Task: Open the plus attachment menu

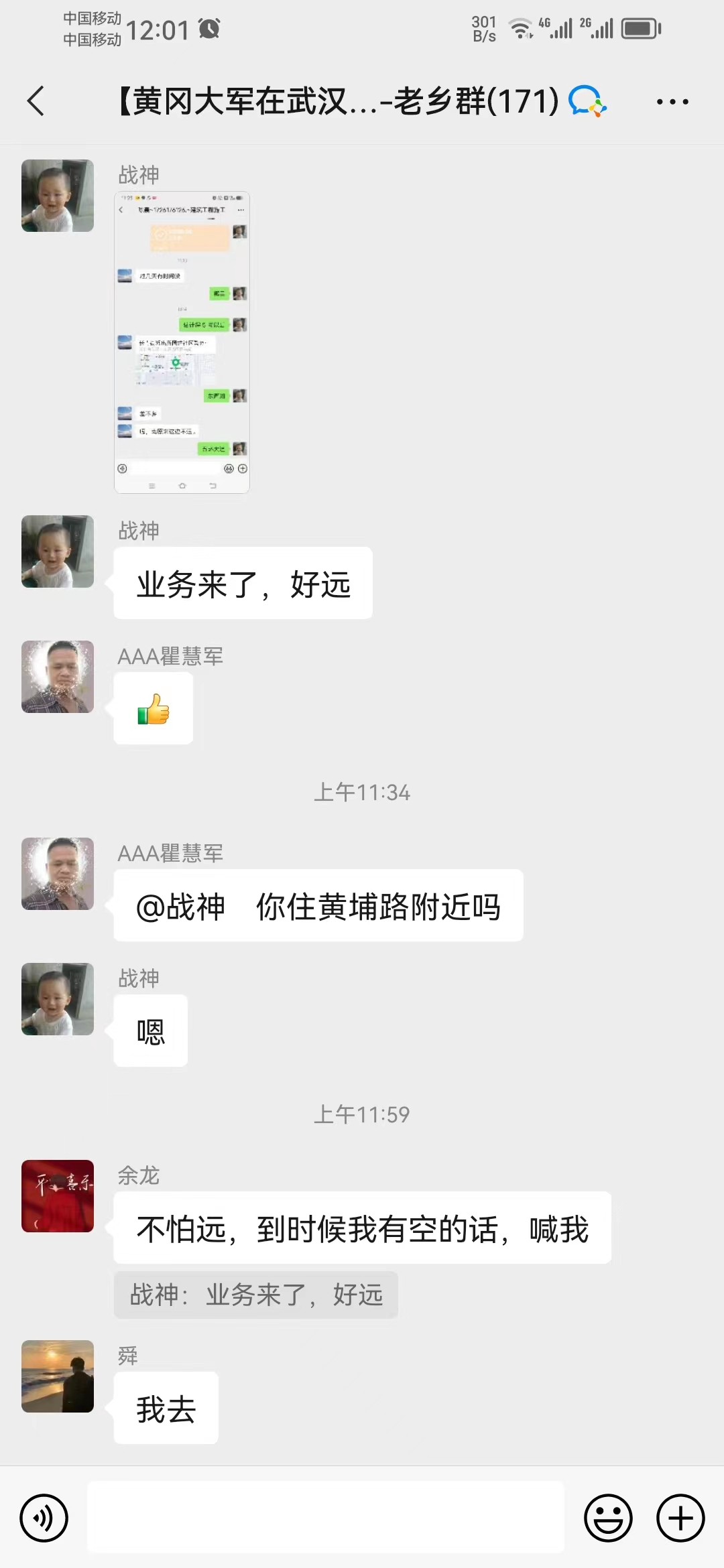Action: pyautogui.click(x=680, y=1518)
